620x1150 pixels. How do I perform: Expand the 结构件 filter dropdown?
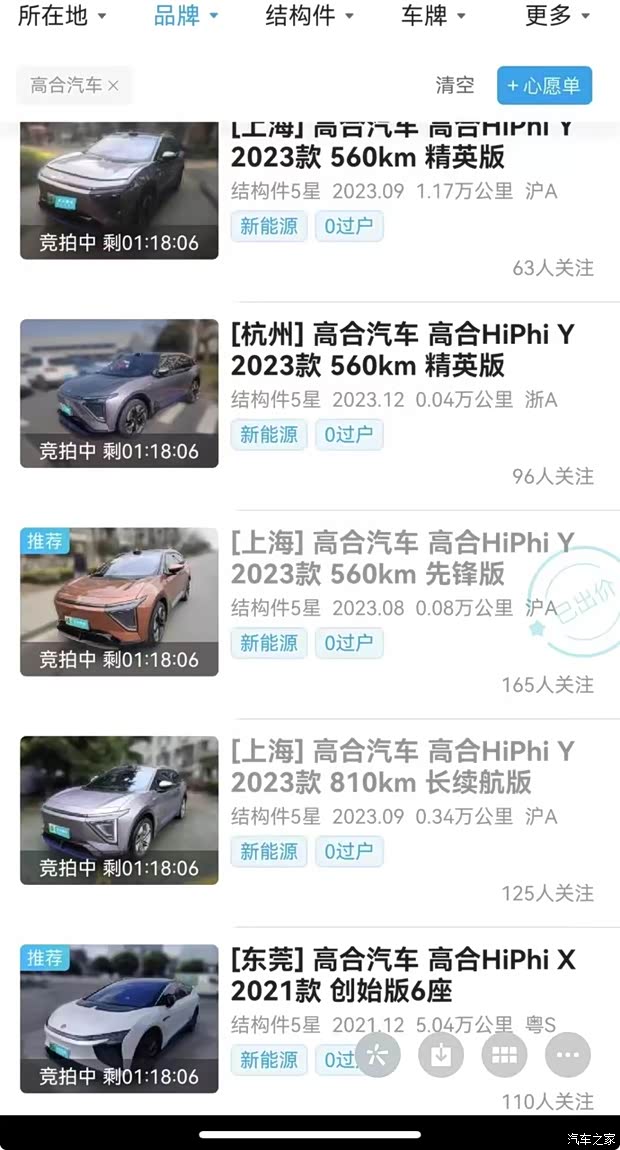[x=309, y=15]
